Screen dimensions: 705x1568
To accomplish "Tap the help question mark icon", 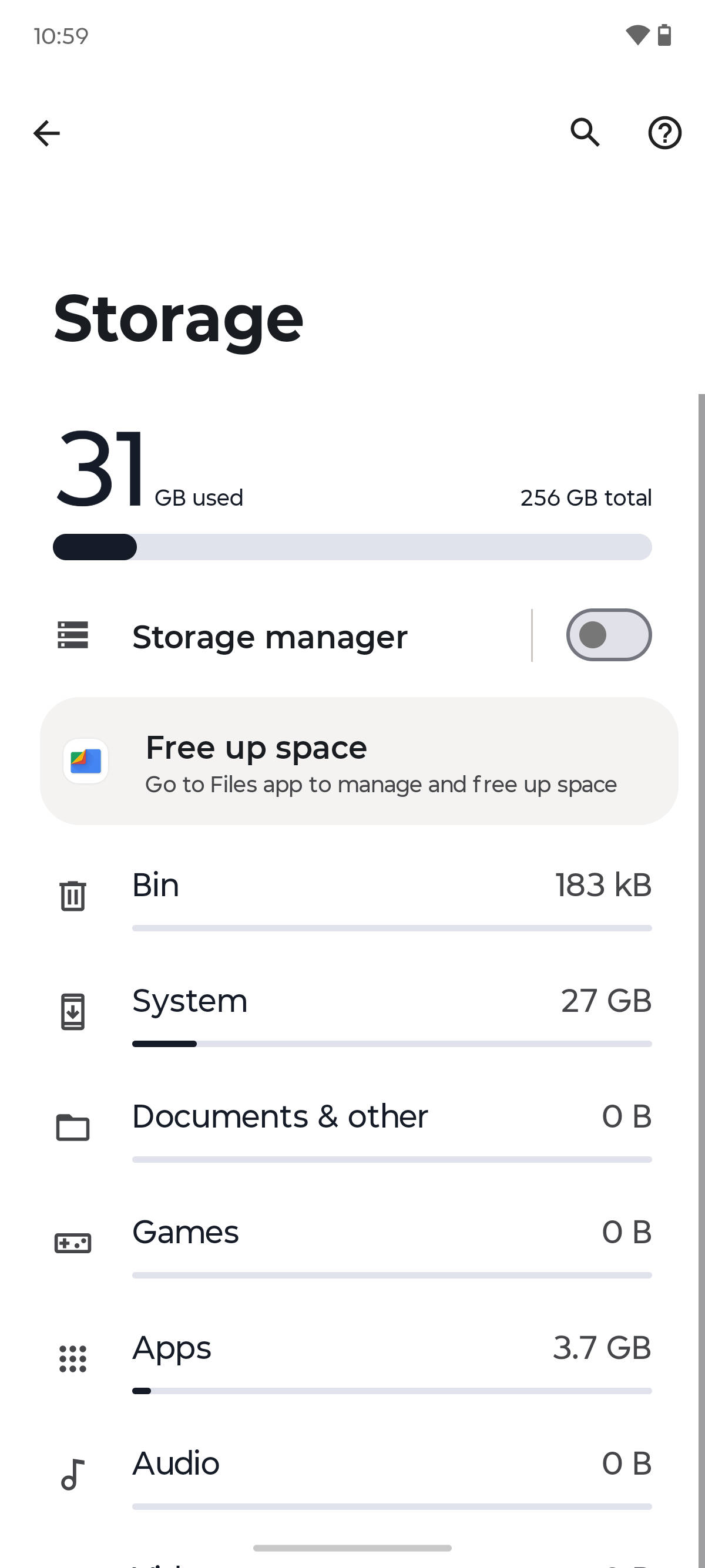I will (664, 133).
